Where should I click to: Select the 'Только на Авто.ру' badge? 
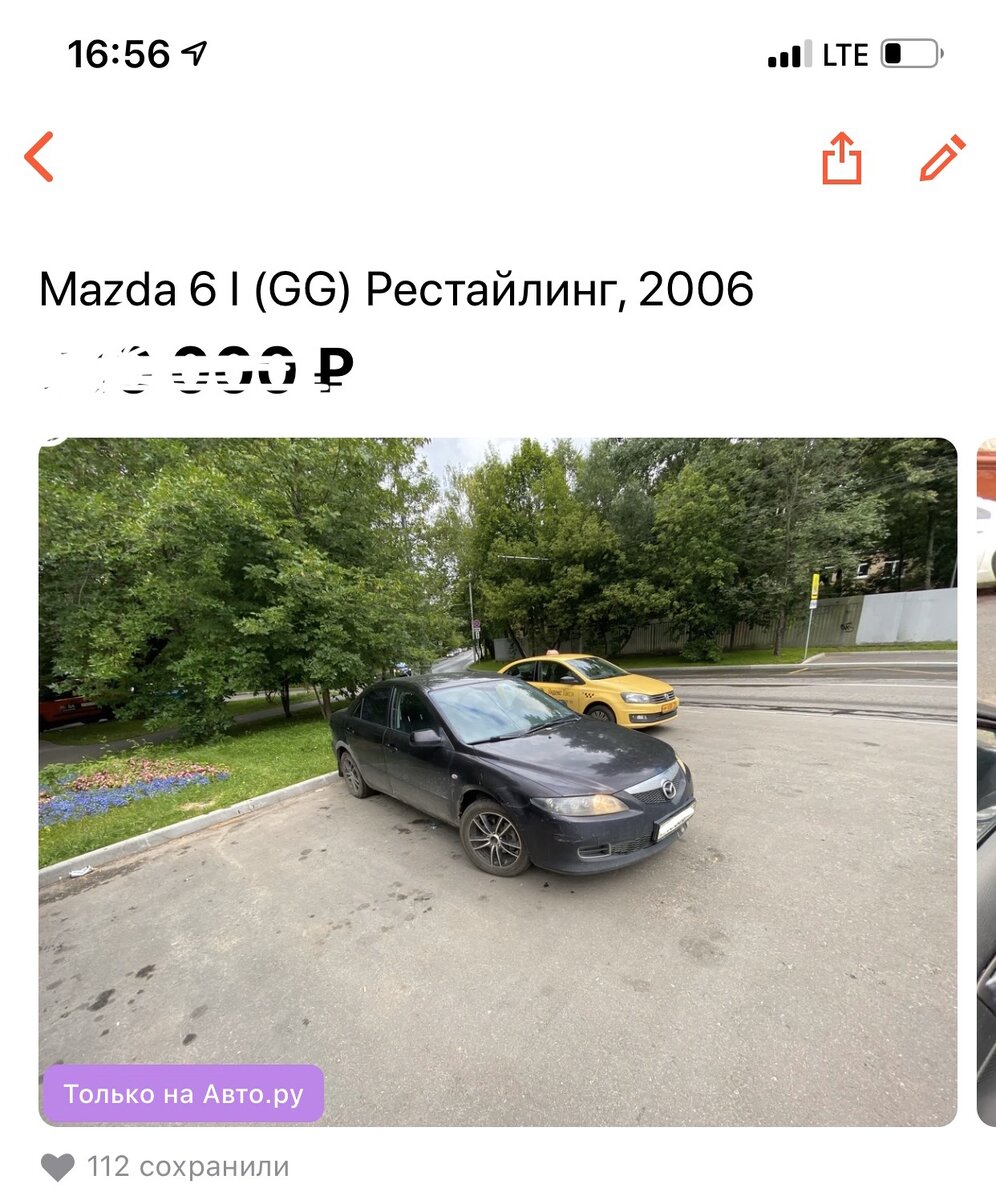click(x=183, y=1095)
